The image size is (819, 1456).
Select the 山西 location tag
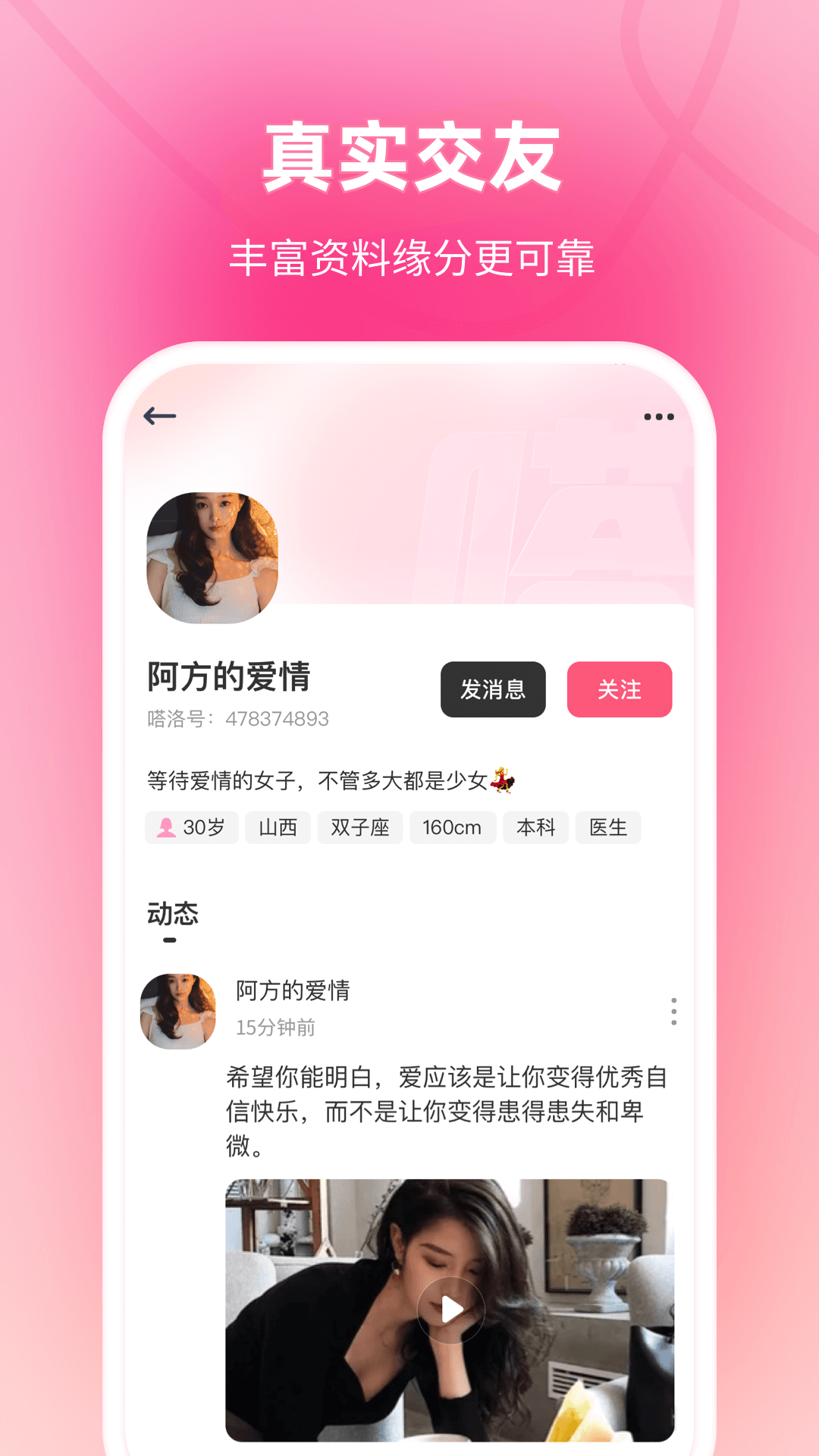point(278,827)
